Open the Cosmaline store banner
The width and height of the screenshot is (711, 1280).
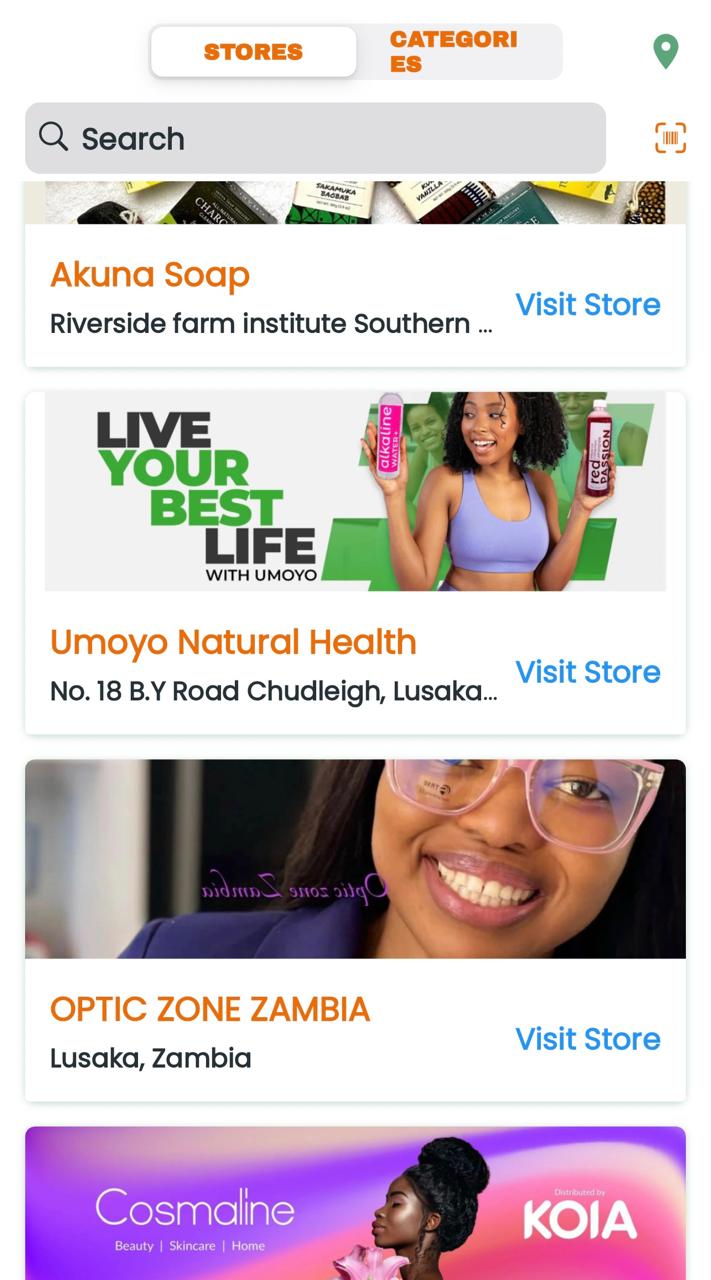coord(355,1205)
